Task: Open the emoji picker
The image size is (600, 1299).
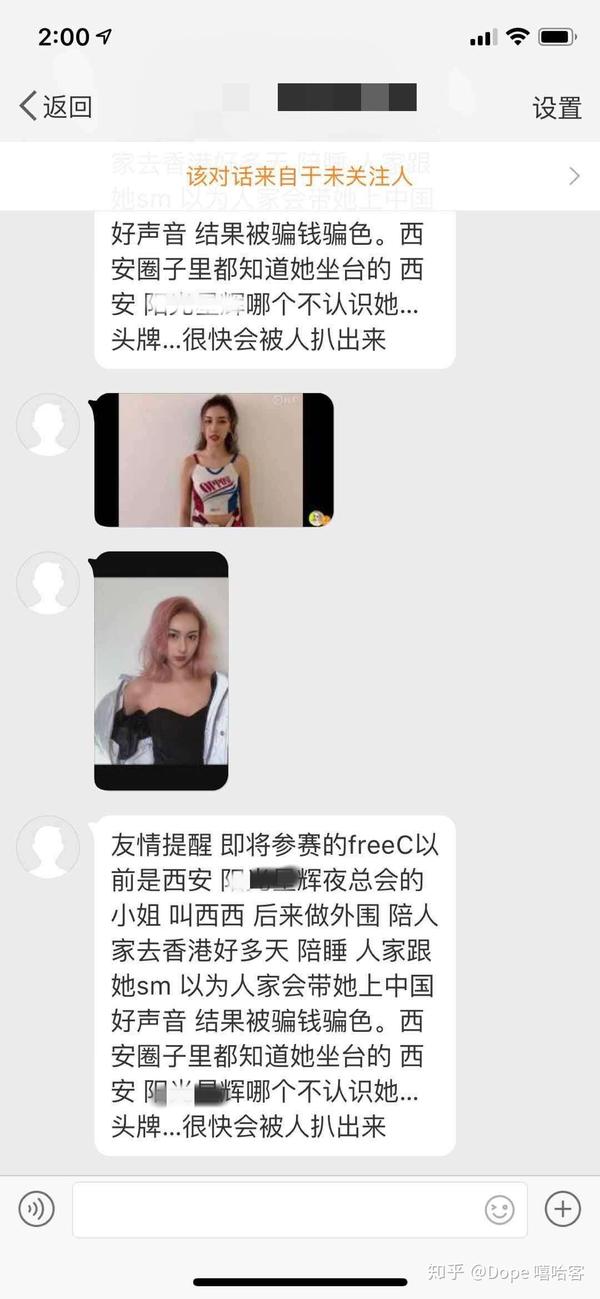Action: 499,1210
